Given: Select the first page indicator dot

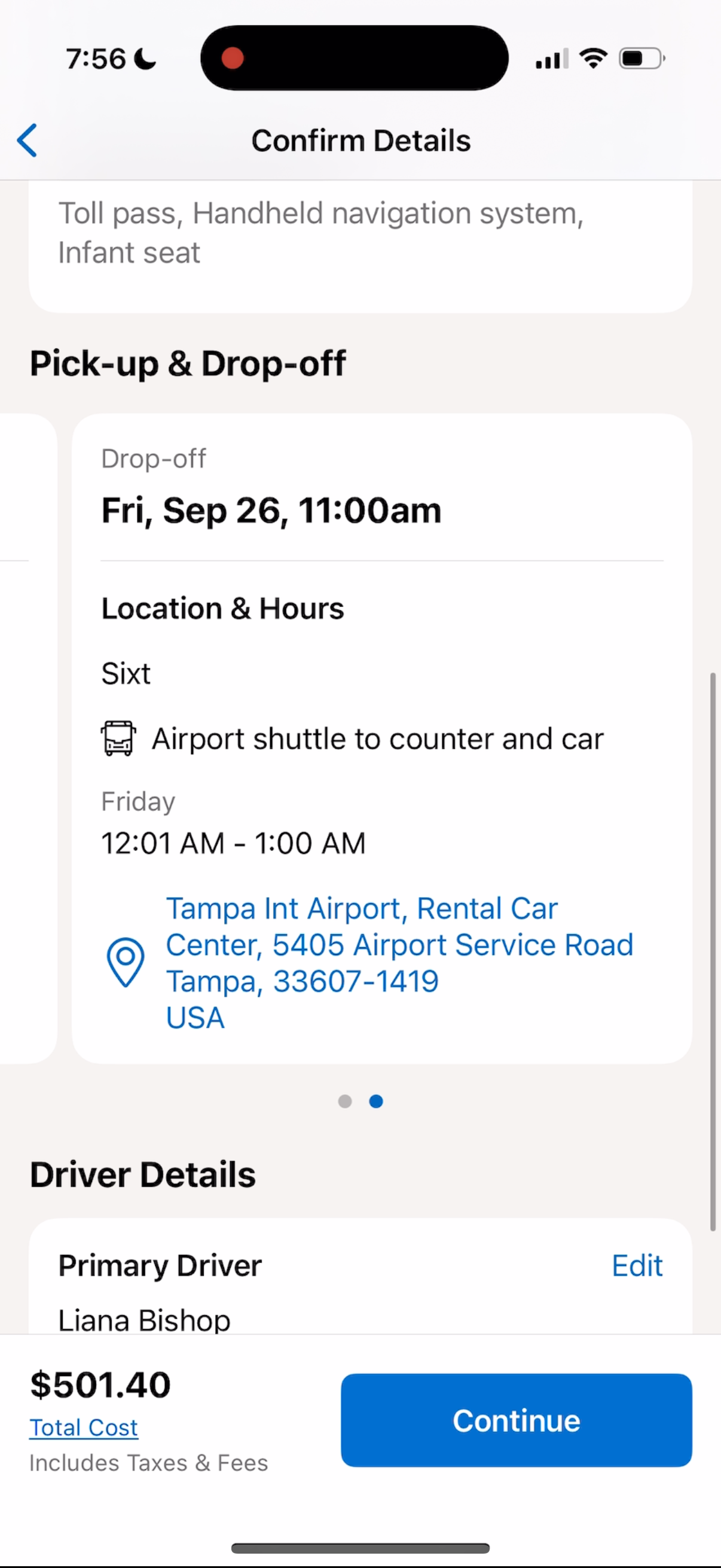Looking at the screenshot, I should point(345,1101).
